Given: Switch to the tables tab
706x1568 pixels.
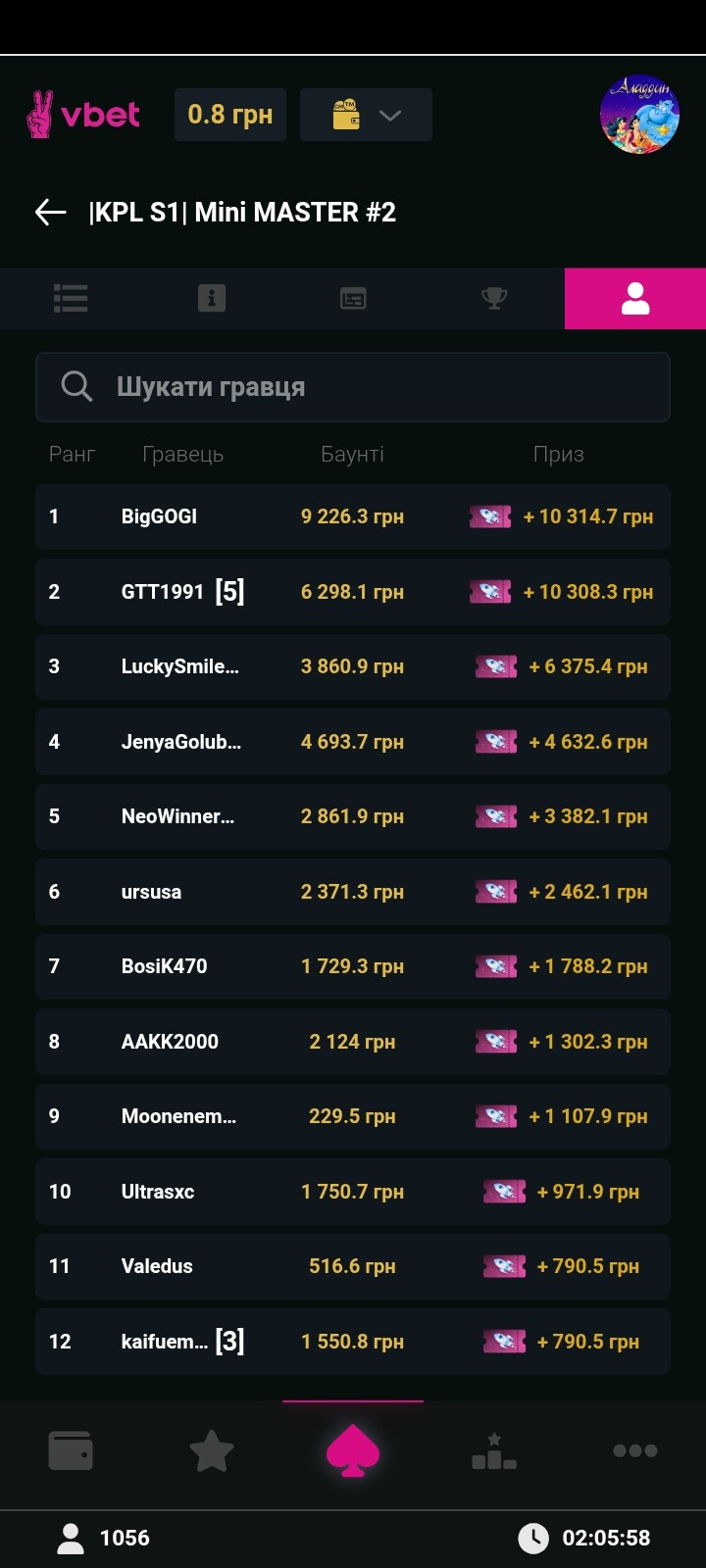Looking at the screenshot, I should 353,298.
